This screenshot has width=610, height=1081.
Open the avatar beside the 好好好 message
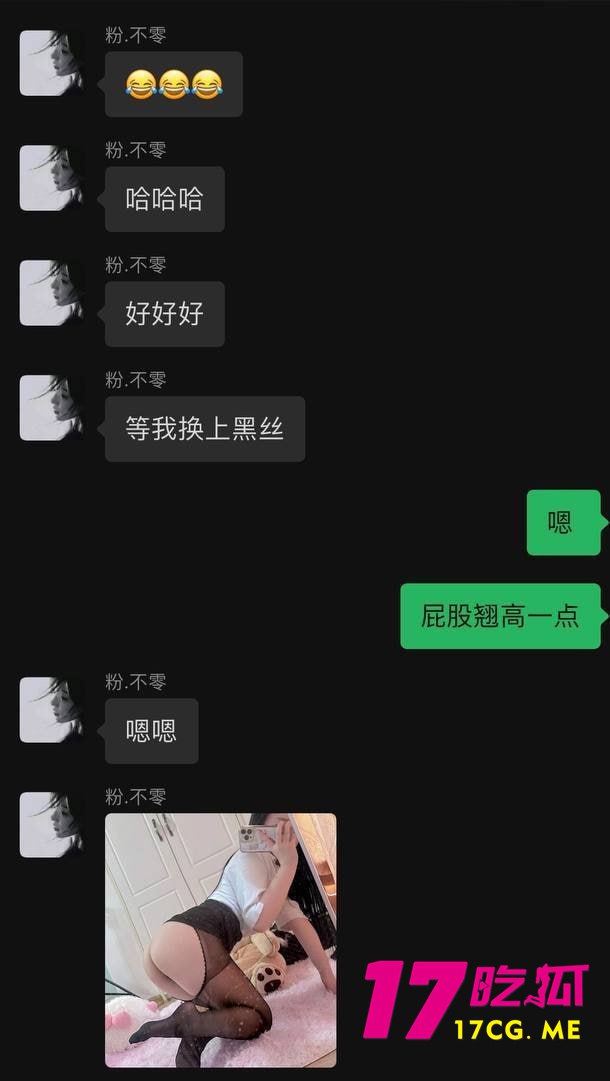52,293
